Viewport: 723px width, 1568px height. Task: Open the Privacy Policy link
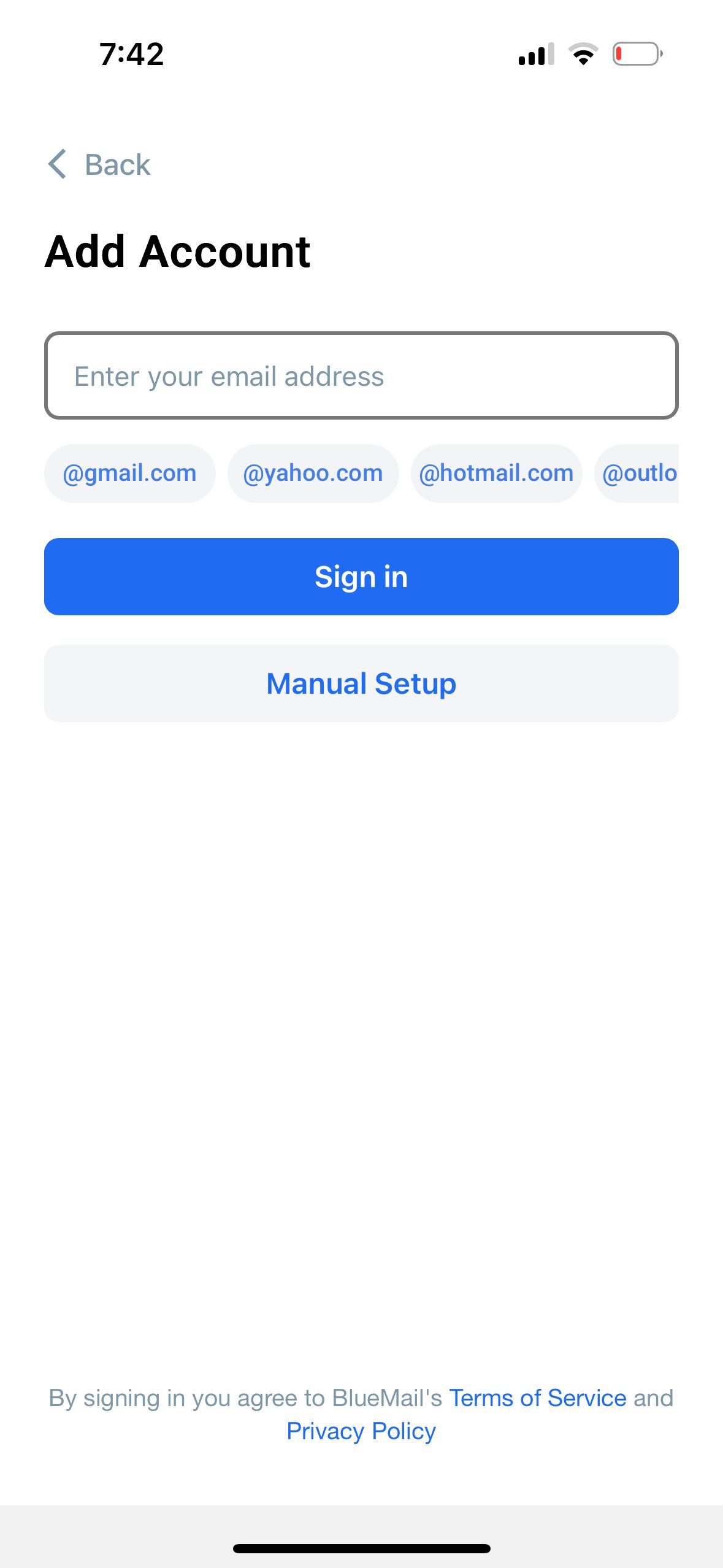tap(361, 1431)
